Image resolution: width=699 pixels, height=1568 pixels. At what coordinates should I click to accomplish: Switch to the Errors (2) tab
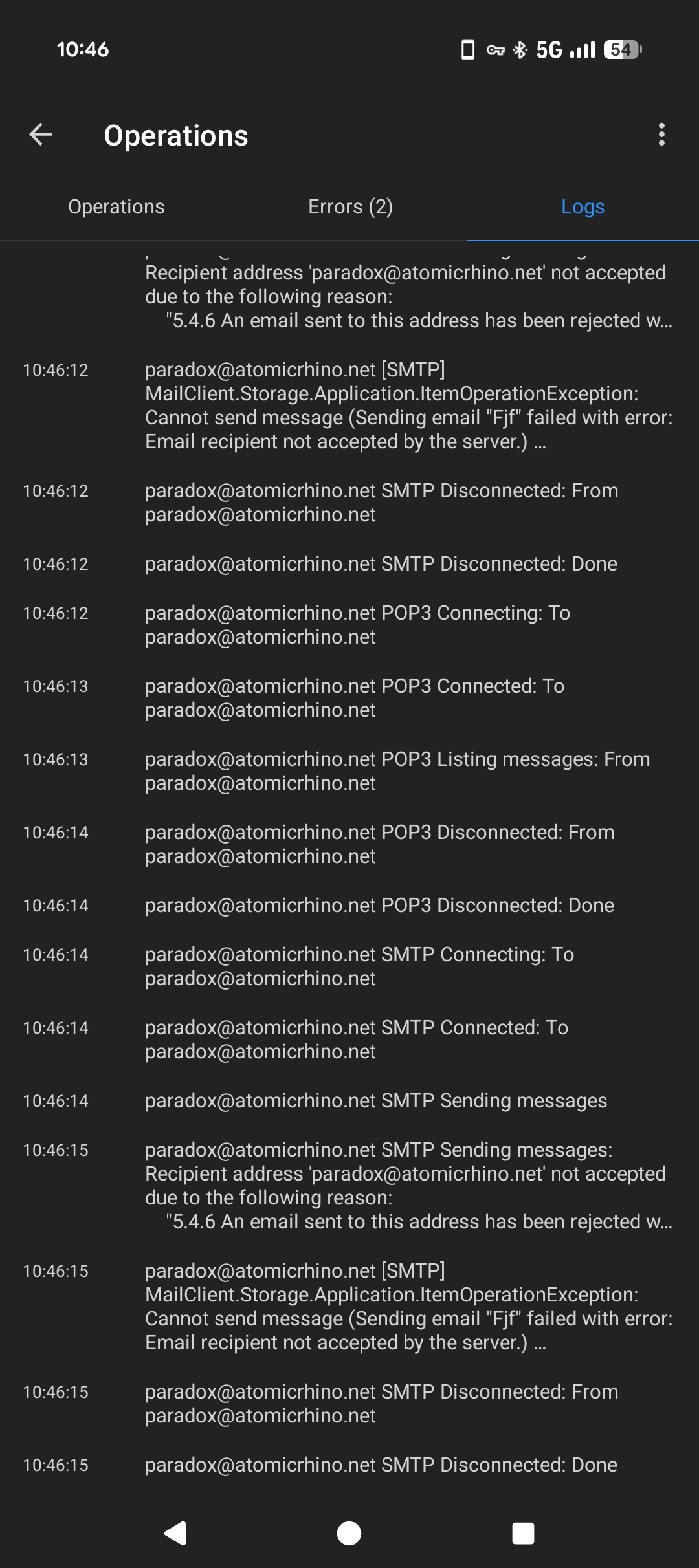350,207
